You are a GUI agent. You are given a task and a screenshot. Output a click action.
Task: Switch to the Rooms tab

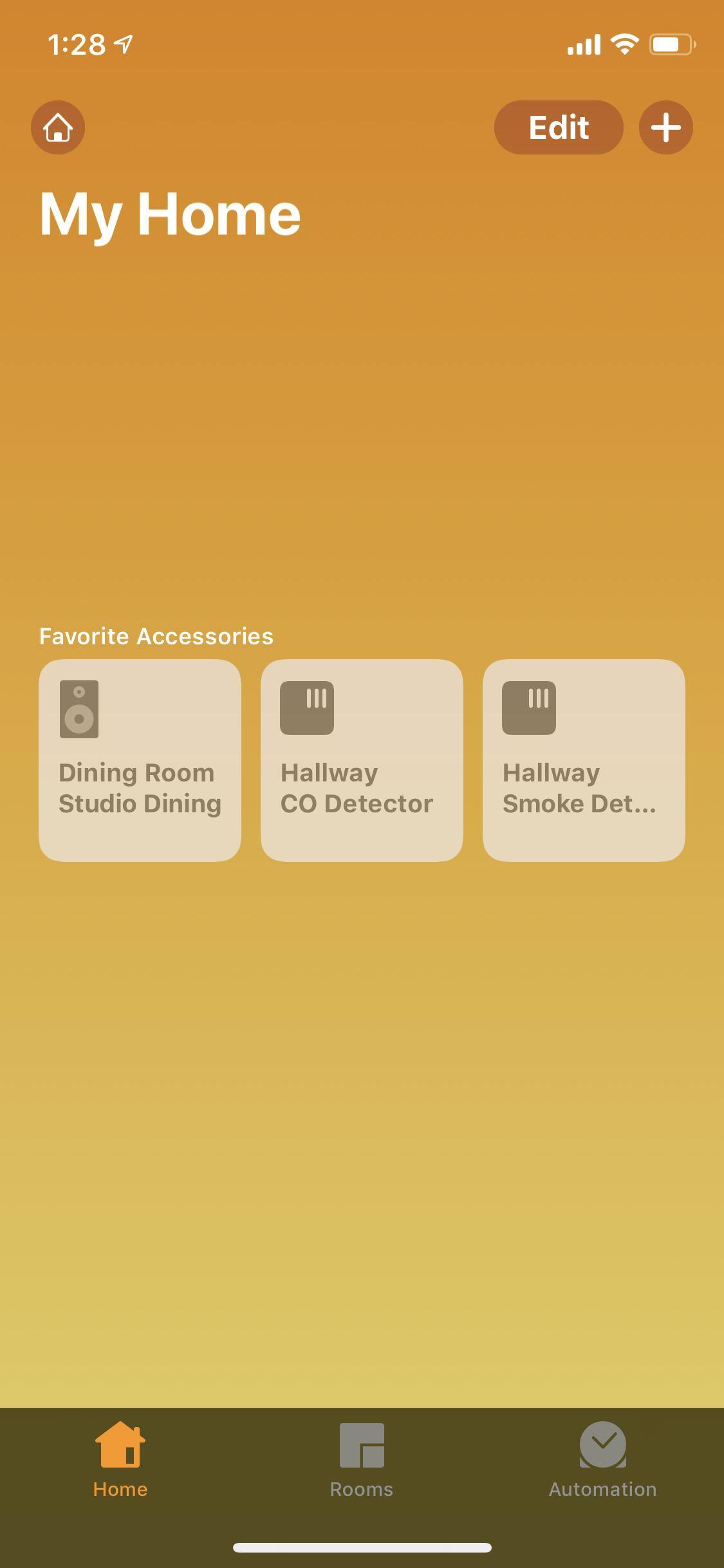pos(362,1459)
